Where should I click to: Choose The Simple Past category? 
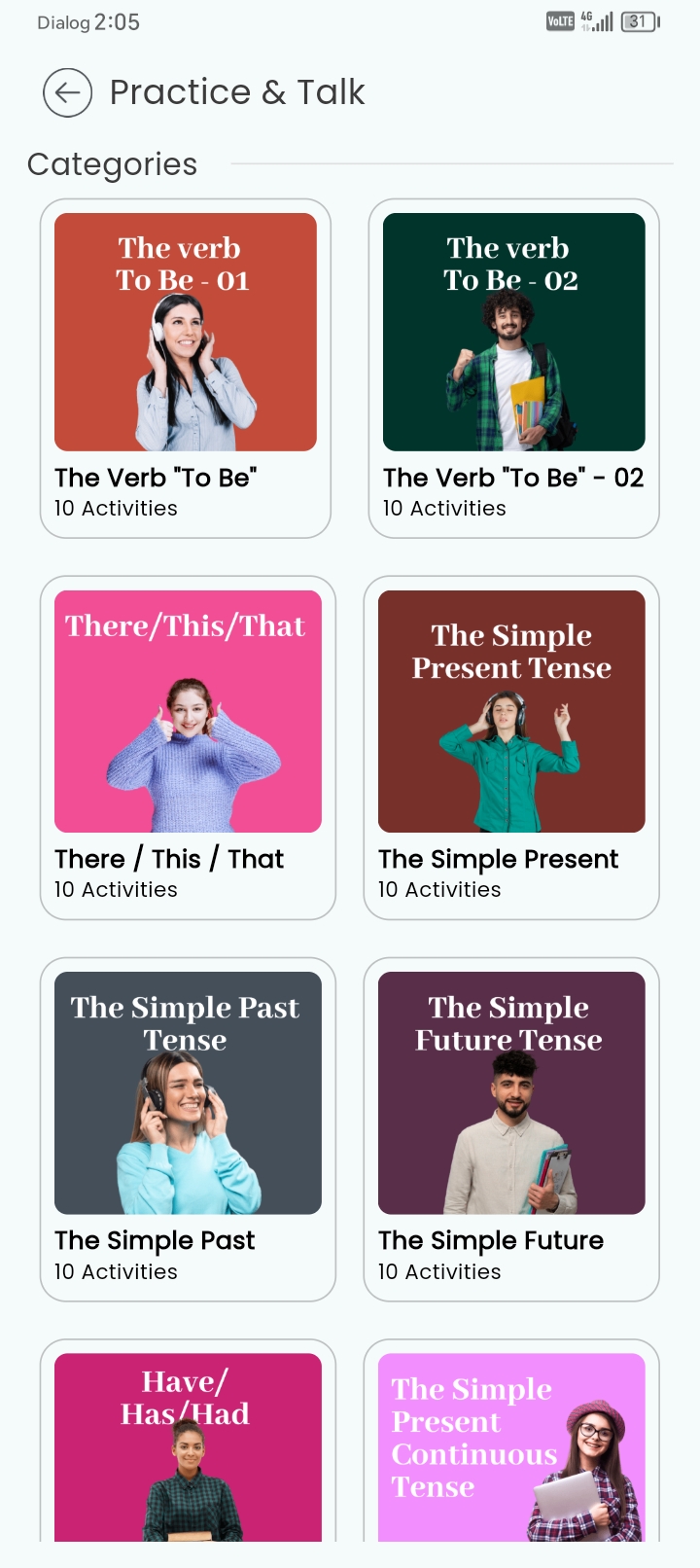tap(188, 1129)
